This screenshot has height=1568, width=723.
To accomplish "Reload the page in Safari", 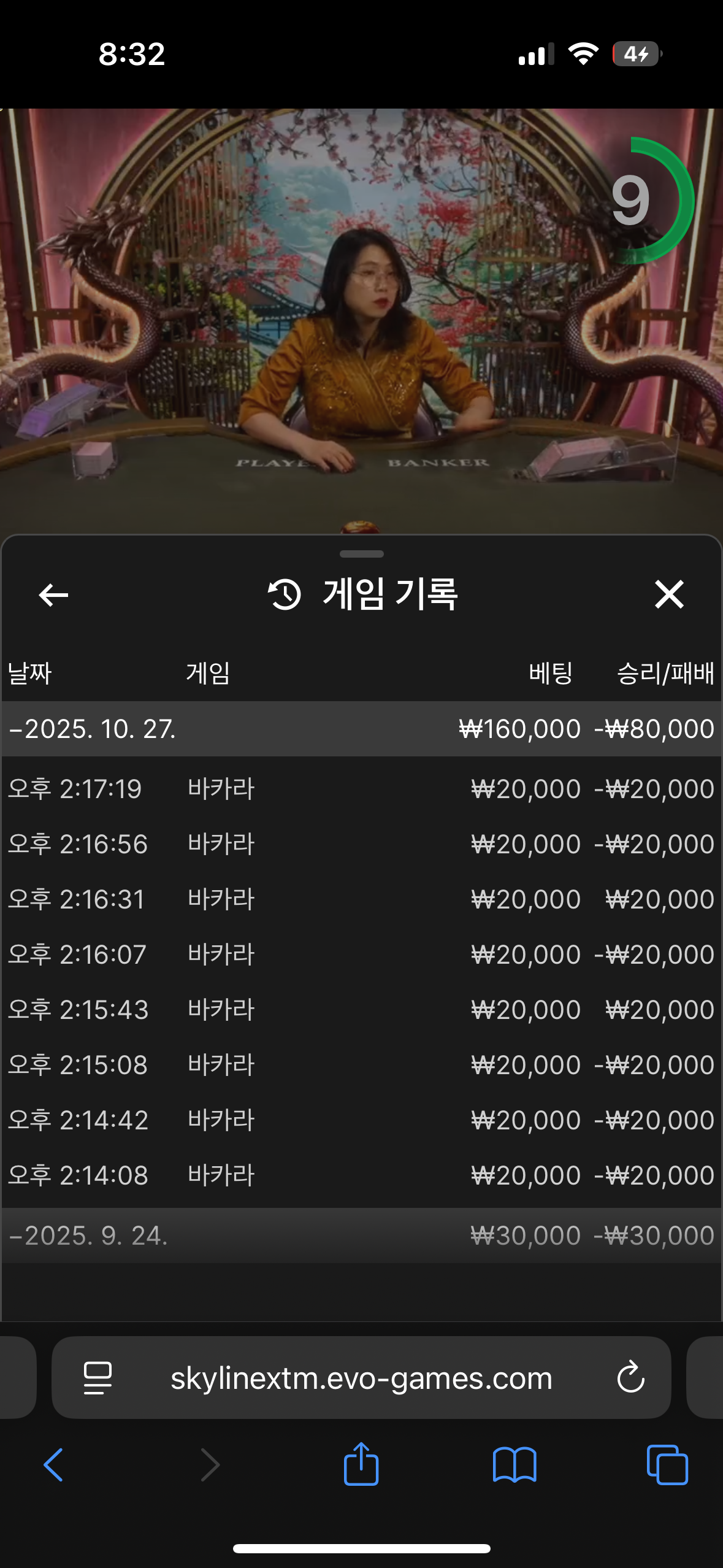I will pyautogui.click(x=630, y=1378).
